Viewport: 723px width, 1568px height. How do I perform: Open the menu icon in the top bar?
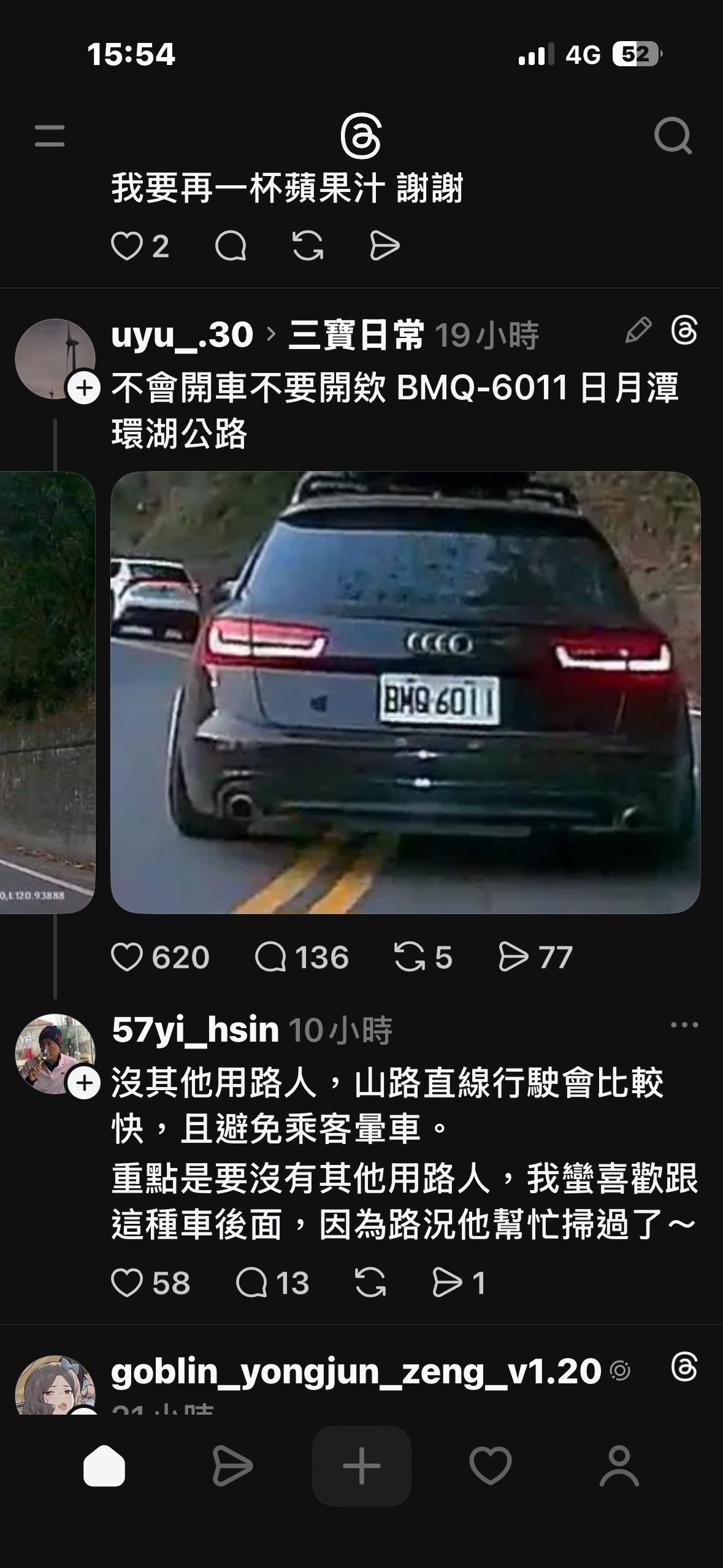click(x=50, y=136)
